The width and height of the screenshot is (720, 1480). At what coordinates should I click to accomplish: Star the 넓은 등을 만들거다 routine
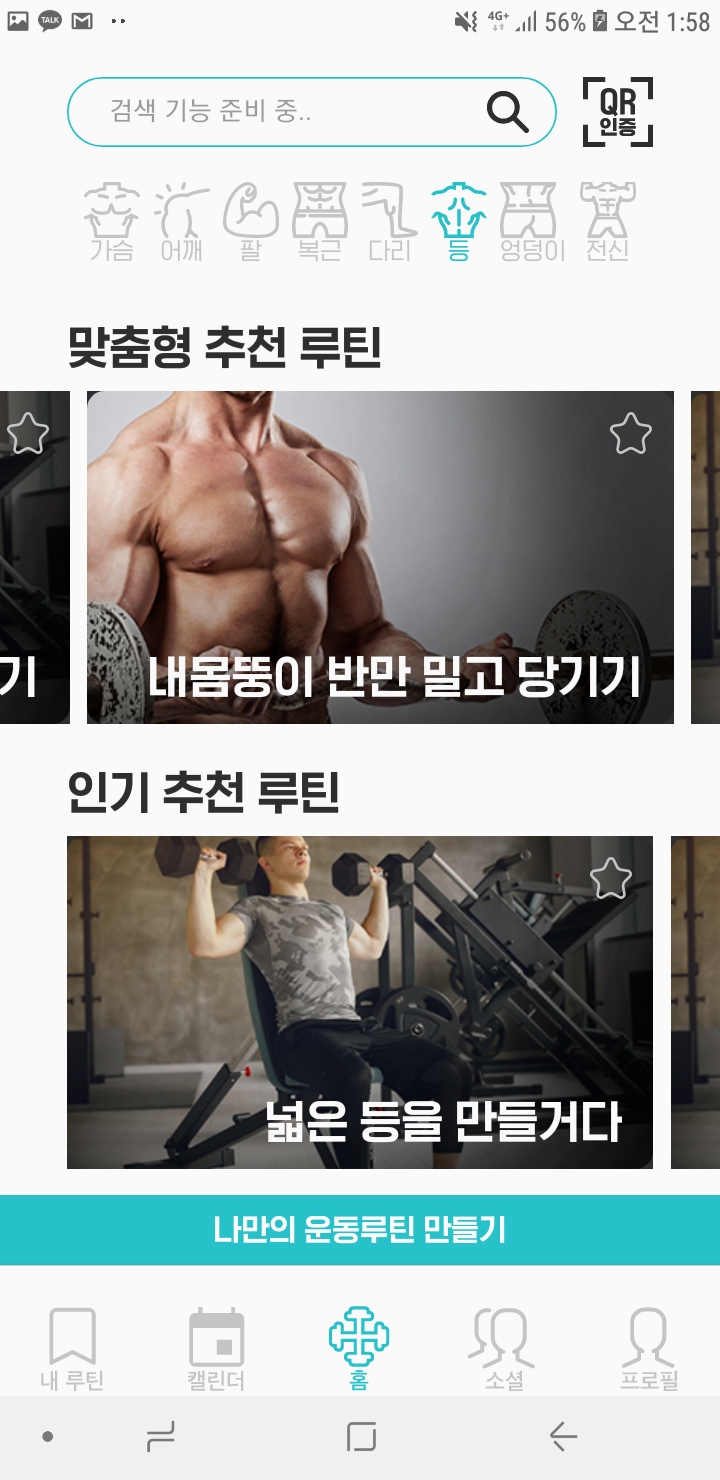click(610, 879)
